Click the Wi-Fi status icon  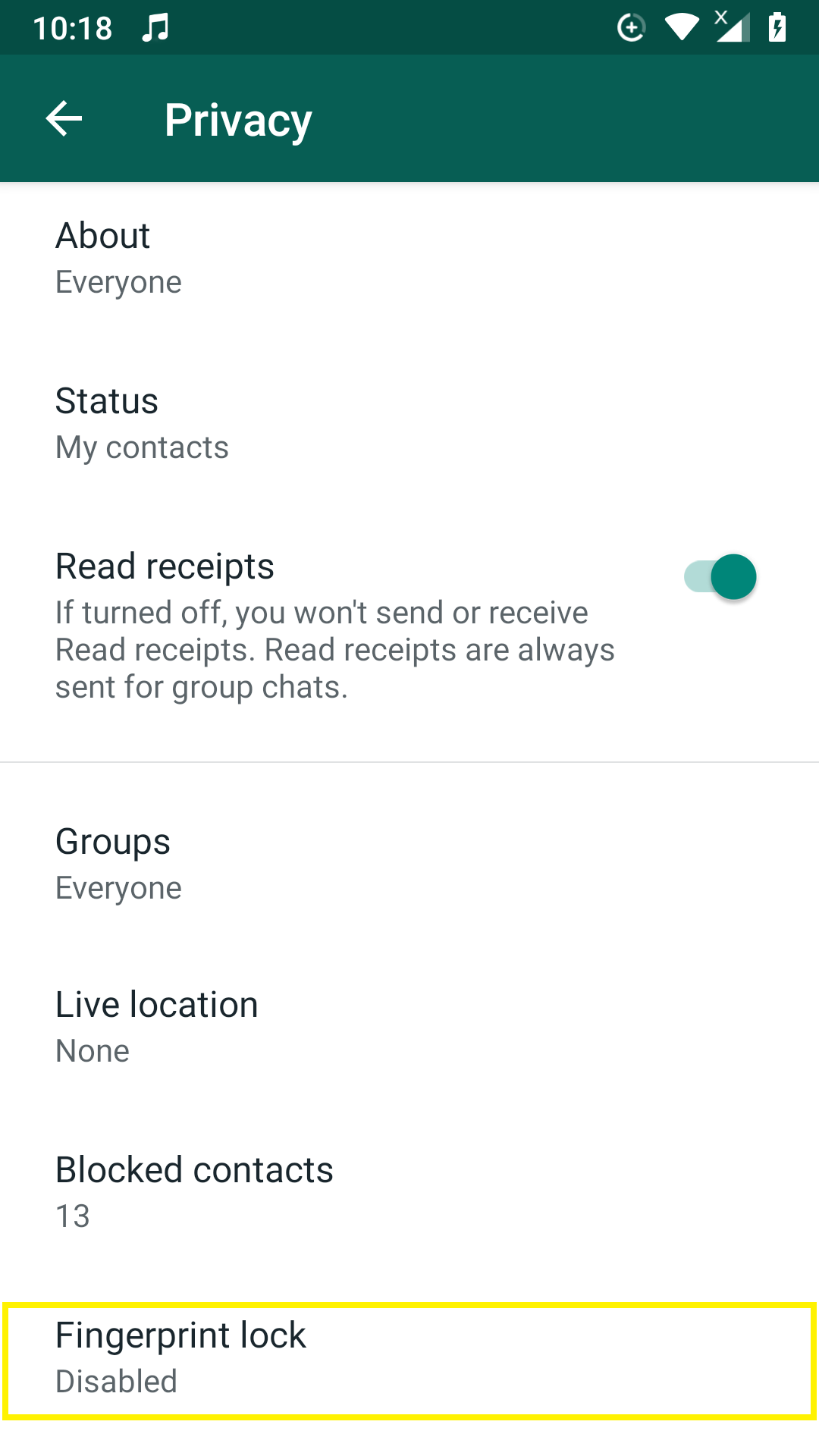(x=680, y=27)
